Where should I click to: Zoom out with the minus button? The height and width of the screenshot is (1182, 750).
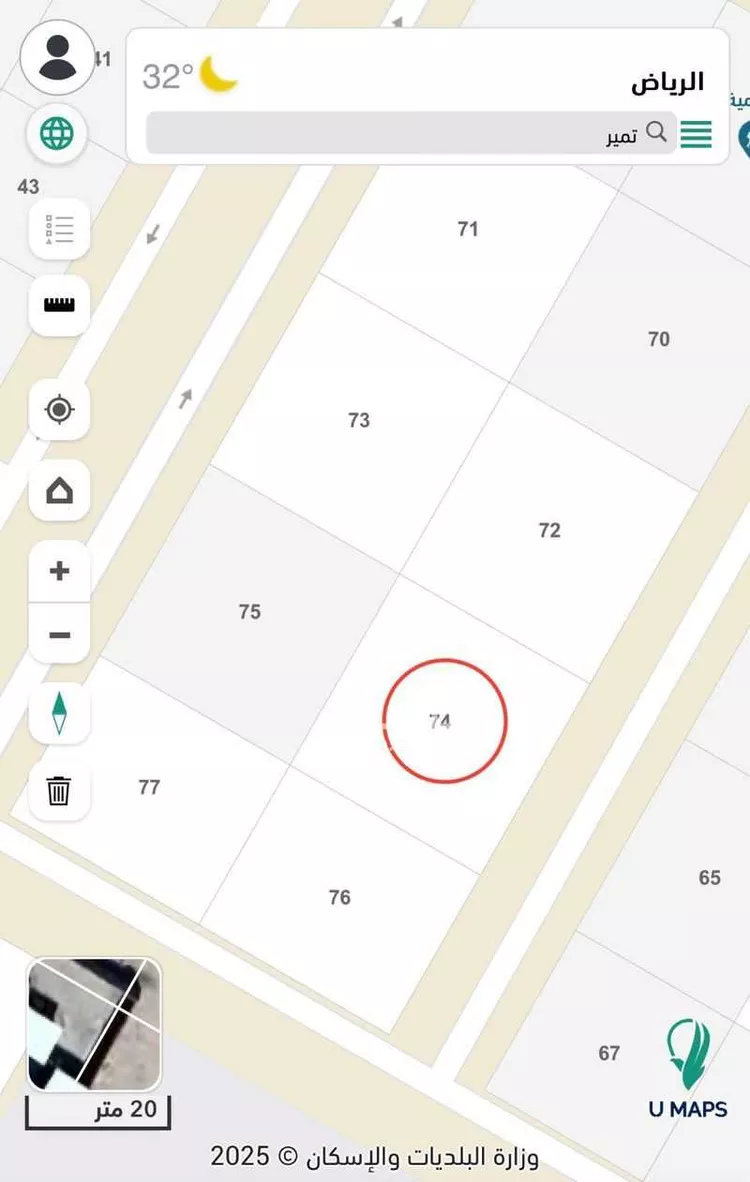coord(60,635)
